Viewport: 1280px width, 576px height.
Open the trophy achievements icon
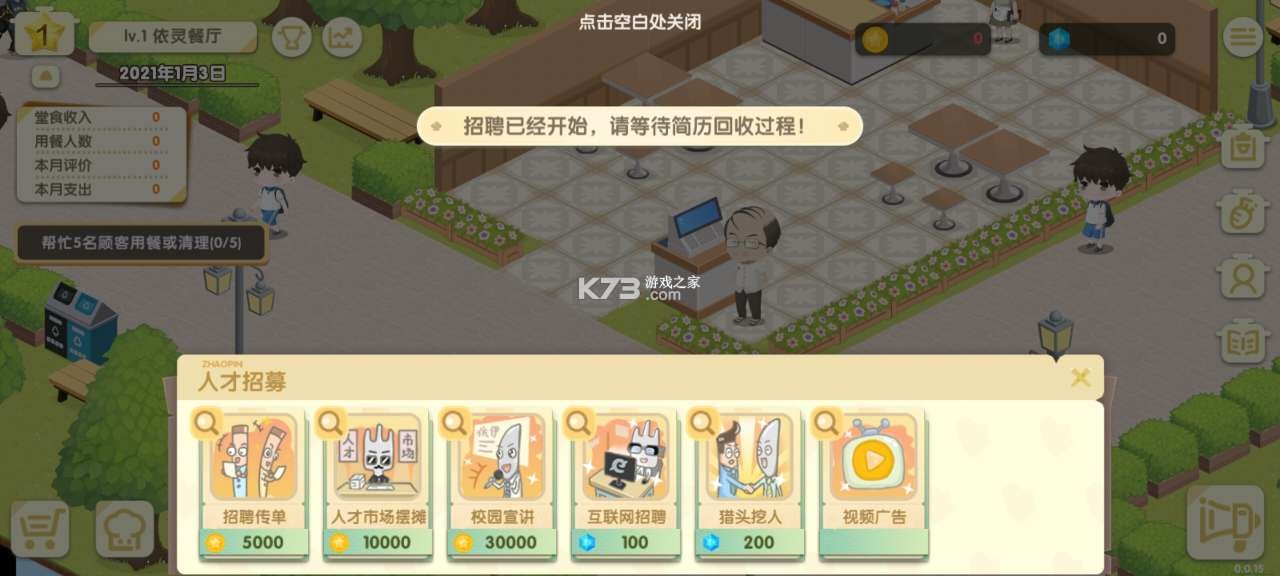[292, 38]
